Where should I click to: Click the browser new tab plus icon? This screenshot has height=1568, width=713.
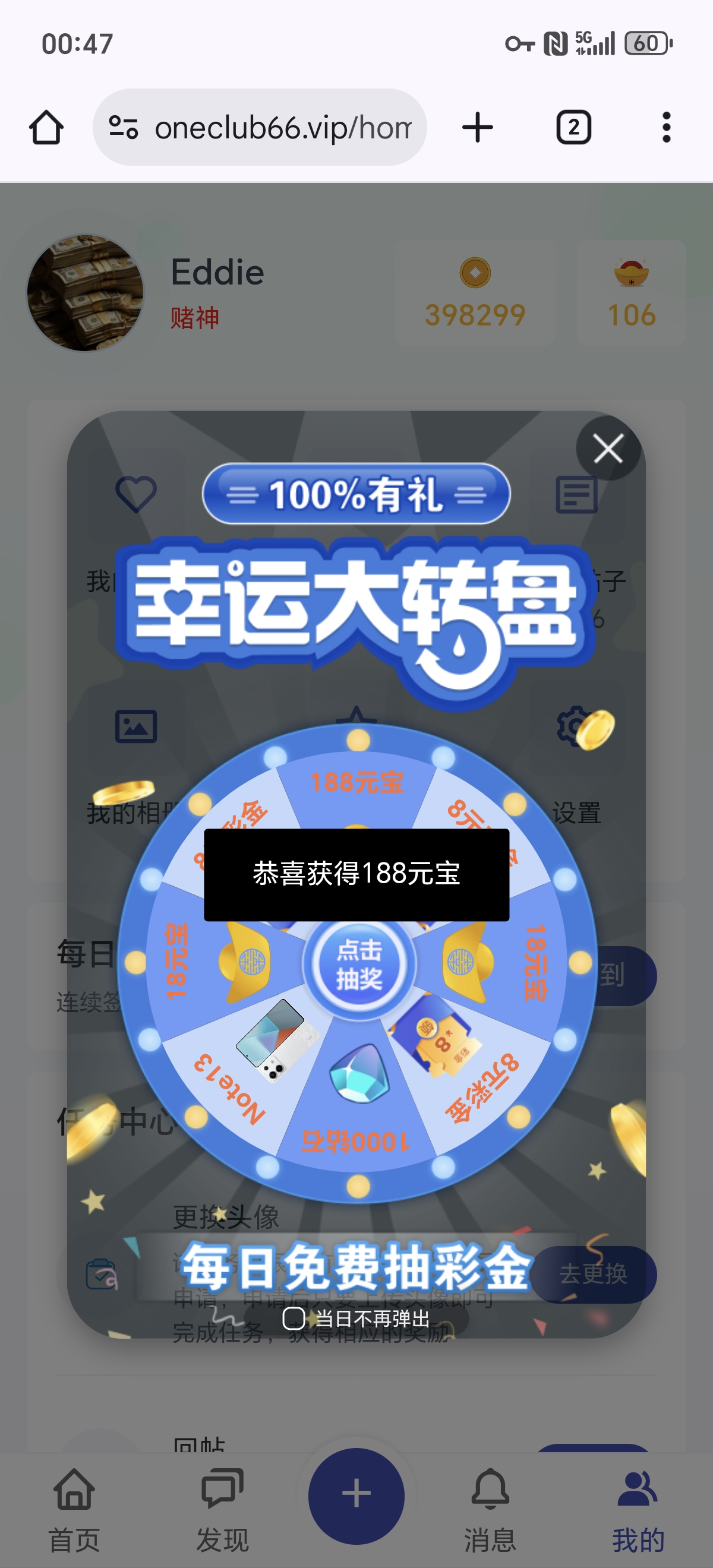pos(477,127)
